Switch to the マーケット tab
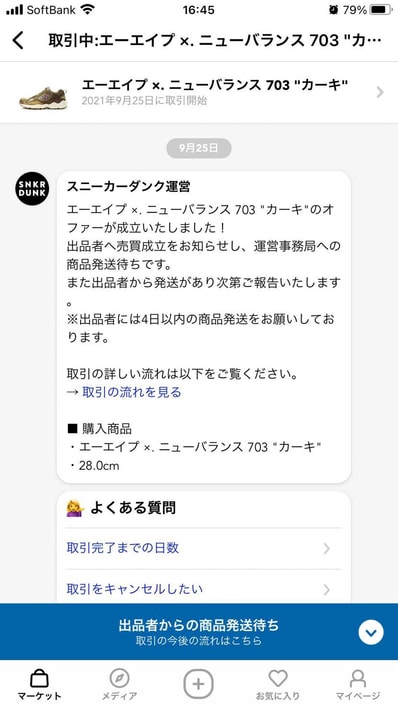This screenshot has height=707, width=398. [40, 684]
